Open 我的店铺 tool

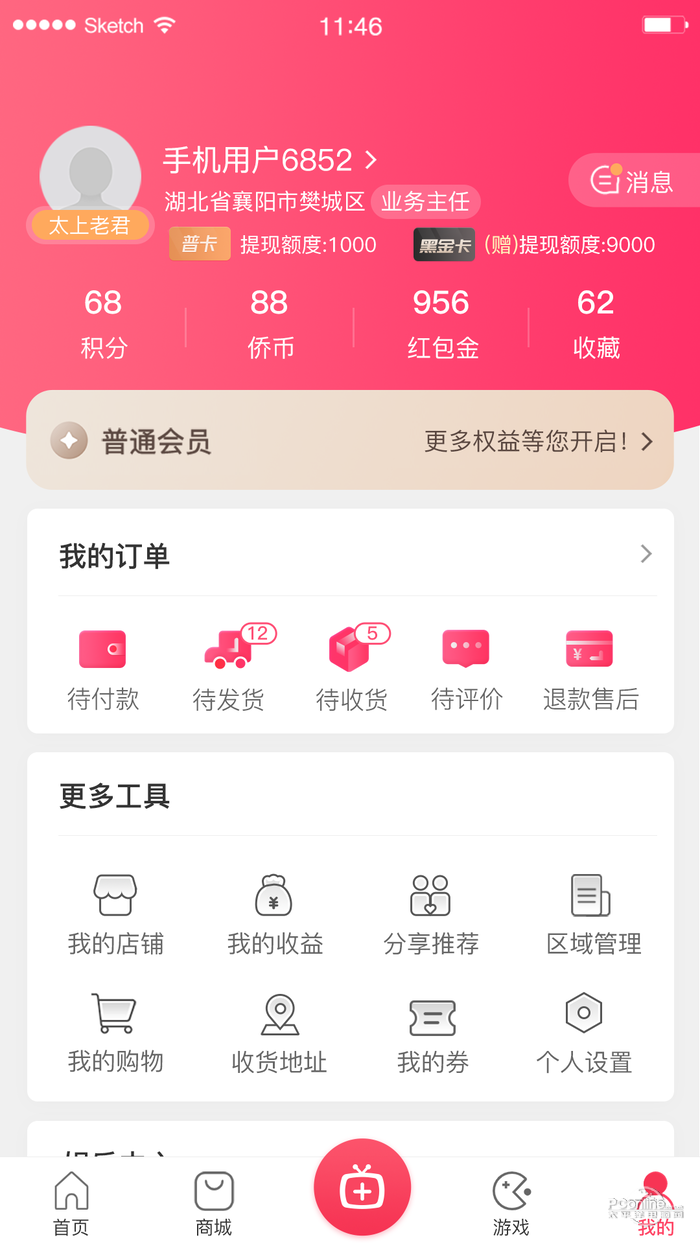[115, 914]
